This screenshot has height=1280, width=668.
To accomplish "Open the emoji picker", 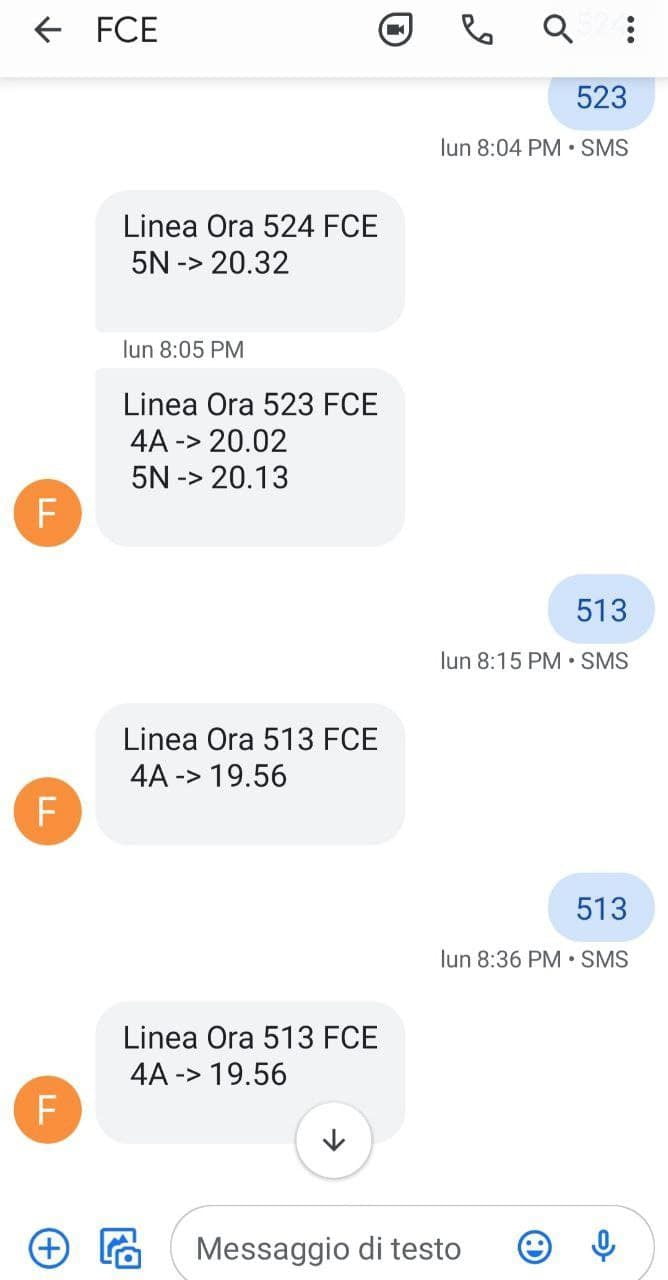I will [x=535, y=1247].
